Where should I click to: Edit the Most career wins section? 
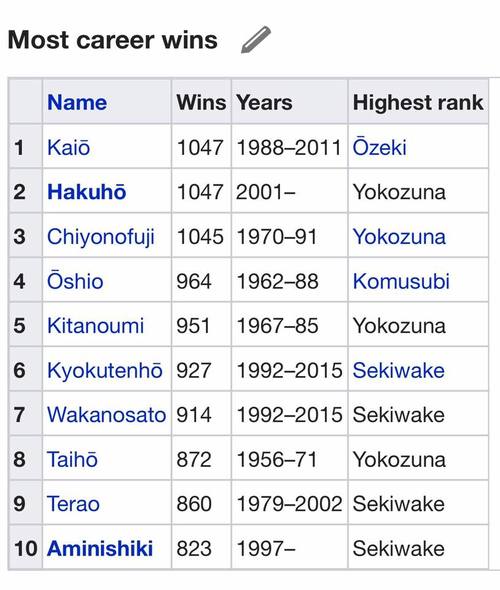(x=256, y=40)
